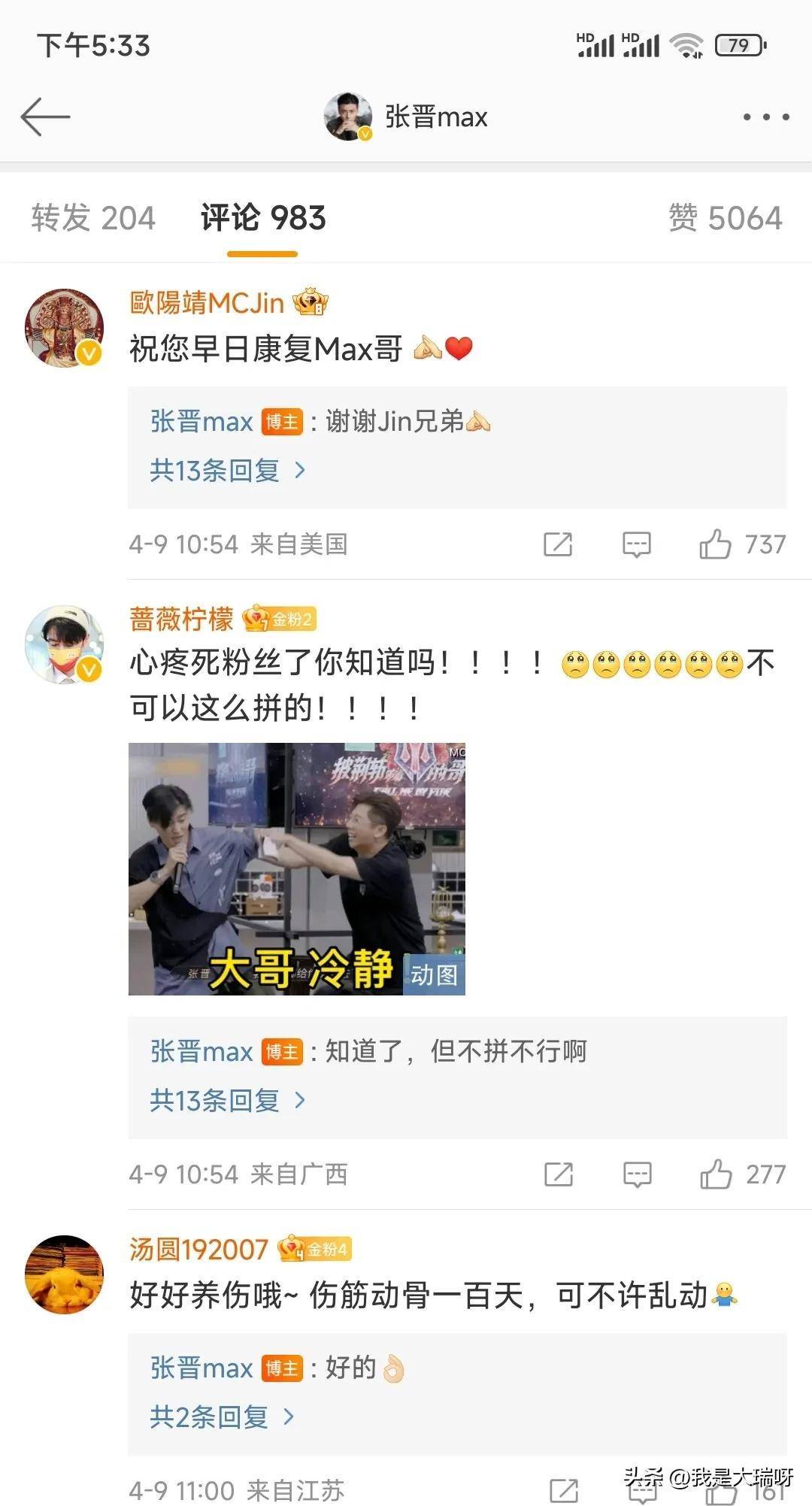This screenshot has width=812, height=1506.
Task: Select the 评论 983 tab
Action: [263, 218]
